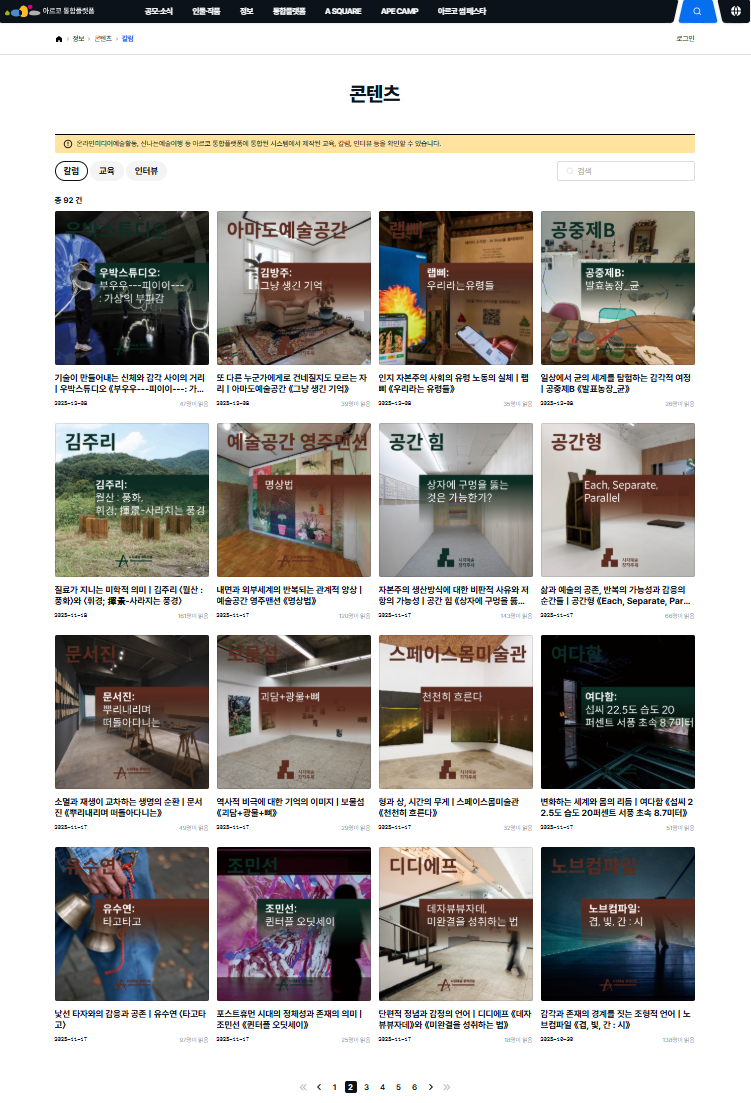
Task: Open the APE CAMP menu
Action: tap(398, 11)
